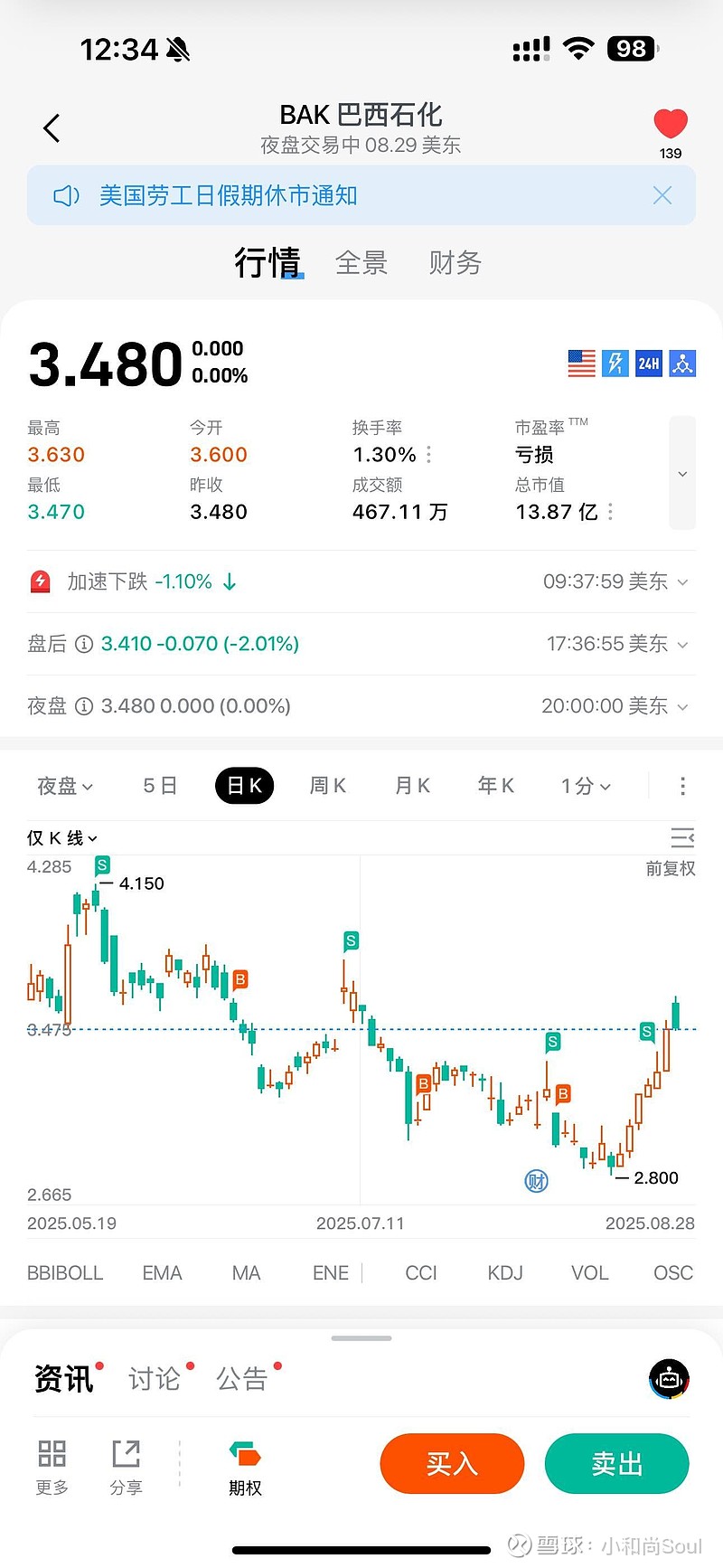This screenshot has height=1568, width=723.
Task: Open the 仅K线 display dropdown
Action: 61,838
